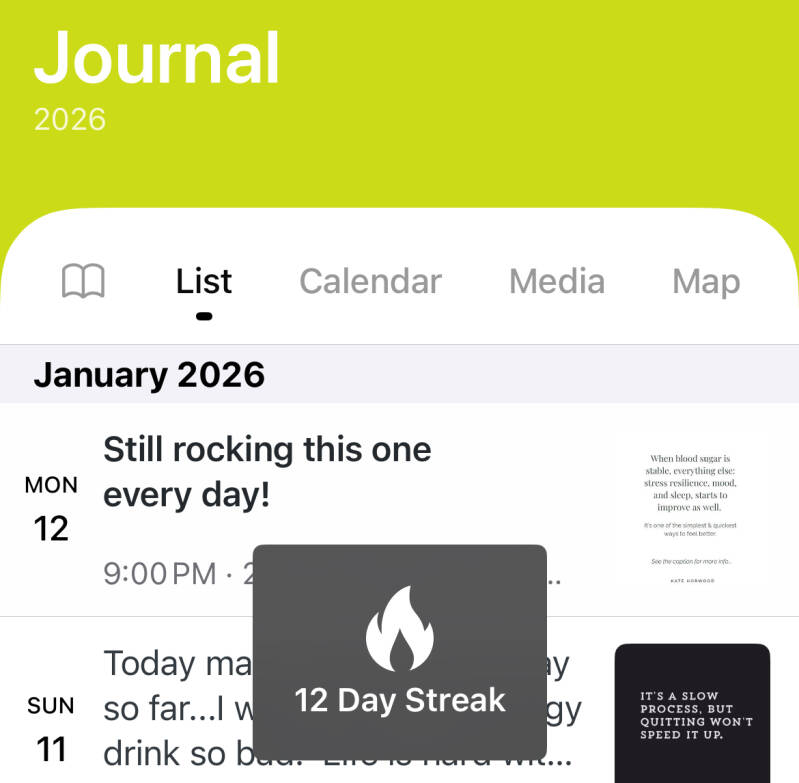799x783 pixels.
Task: Open the book view tab
Action: [83, 281]
